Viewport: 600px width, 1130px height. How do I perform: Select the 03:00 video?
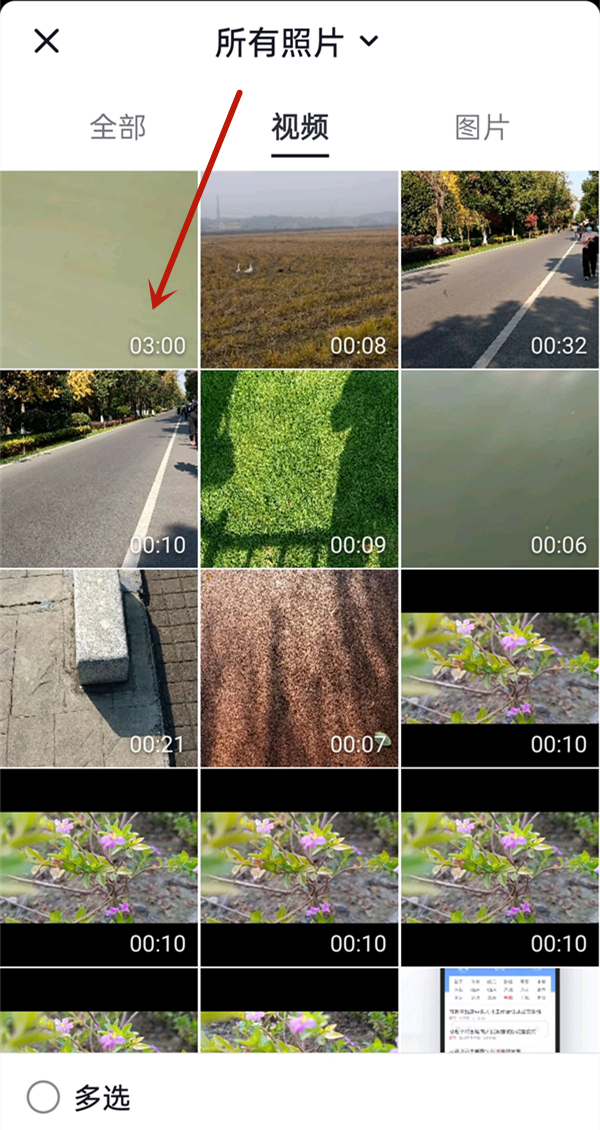point(99,269)
